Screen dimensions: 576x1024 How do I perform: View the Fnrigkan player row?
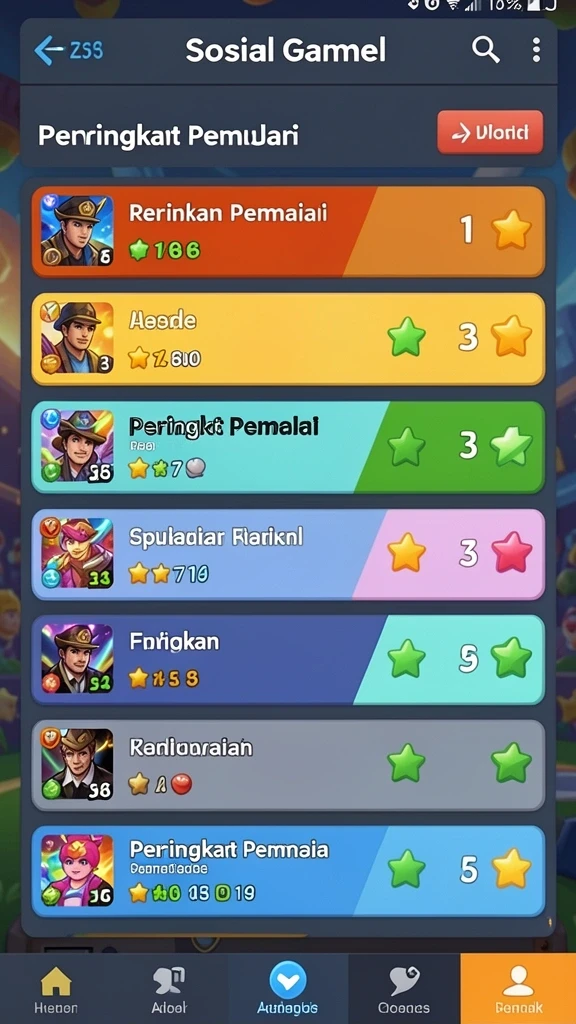[x=288, y=660]
